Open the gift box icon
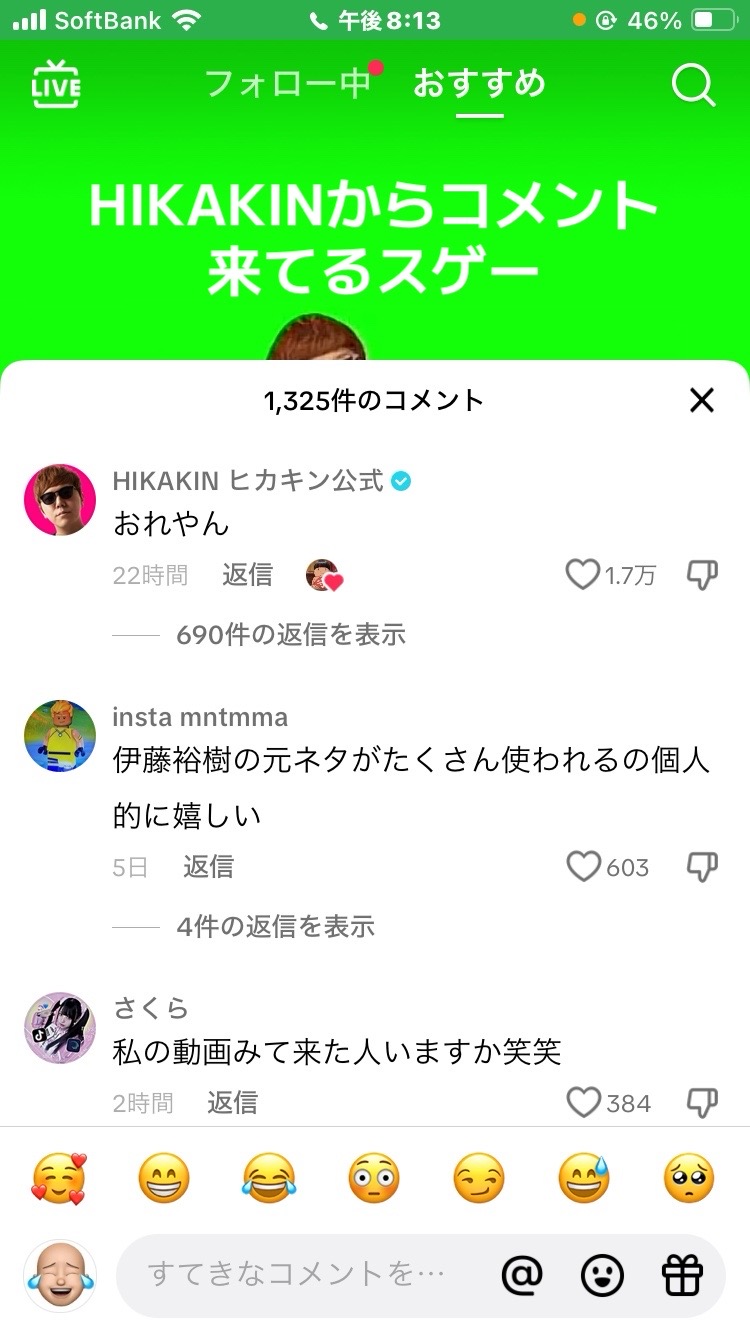 pos(683,1274)
